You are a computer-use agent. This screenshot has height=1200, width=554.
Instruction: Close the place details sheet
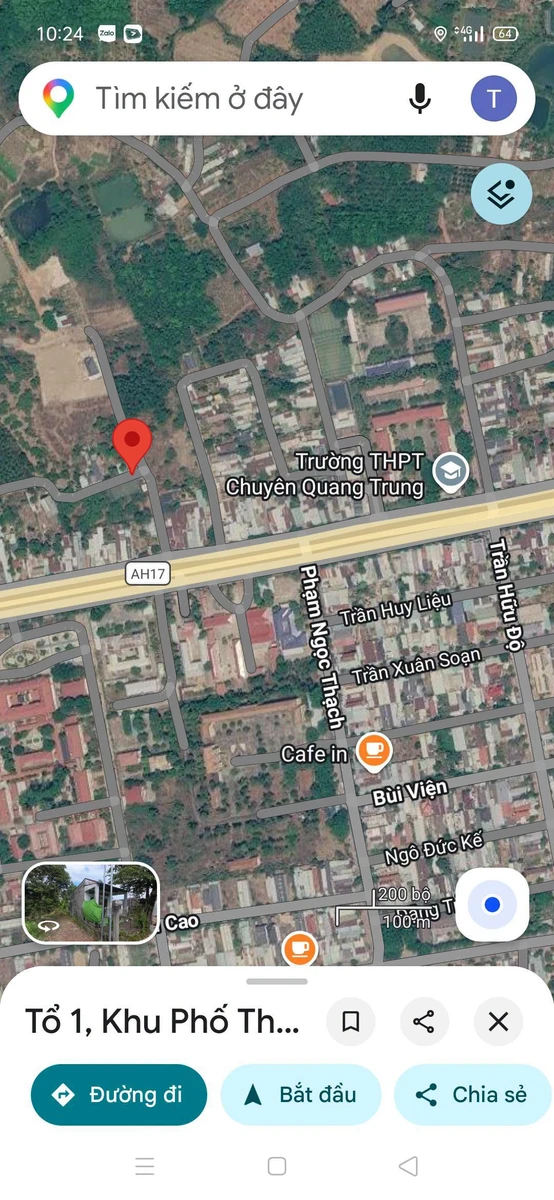click(498, 1021)
